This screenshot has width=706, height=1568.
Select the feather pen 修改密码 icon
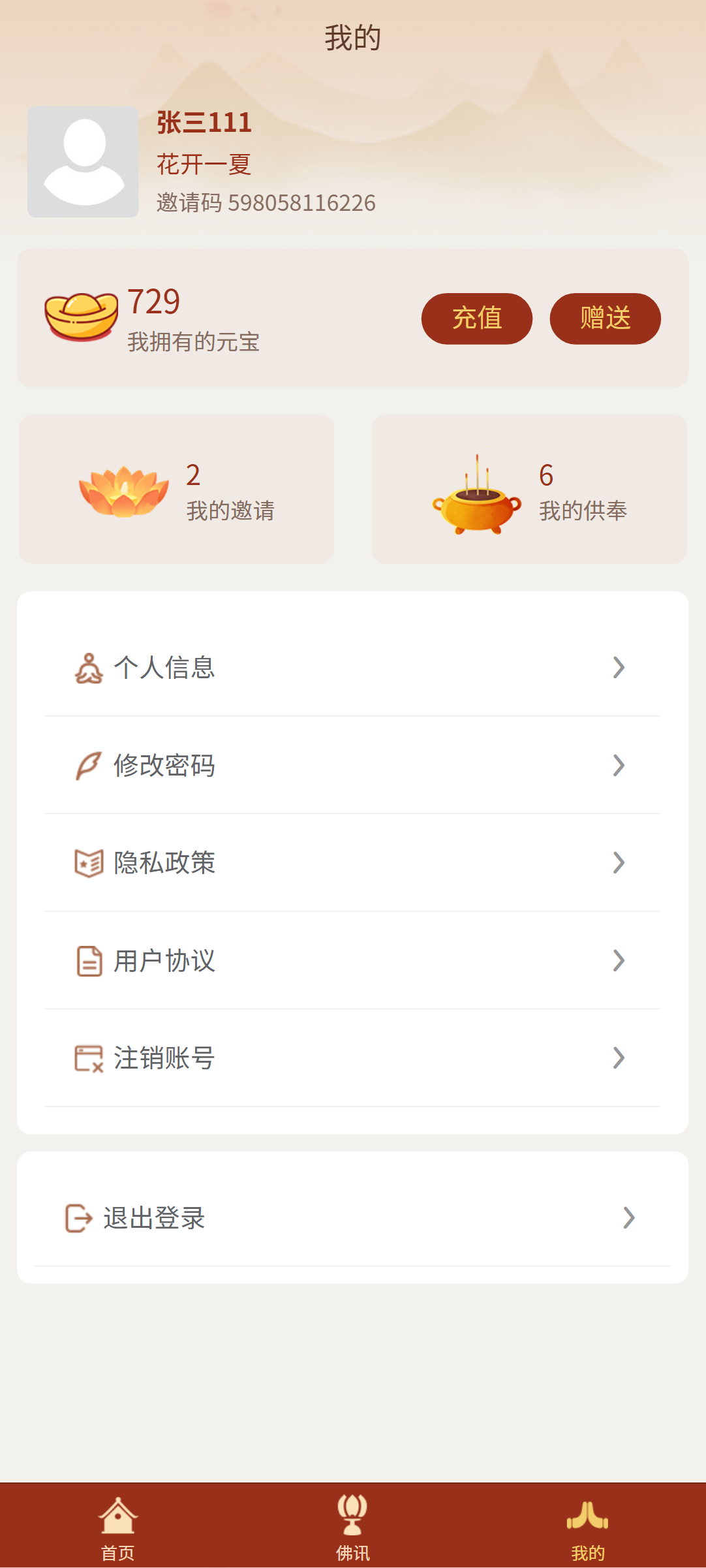89,765
